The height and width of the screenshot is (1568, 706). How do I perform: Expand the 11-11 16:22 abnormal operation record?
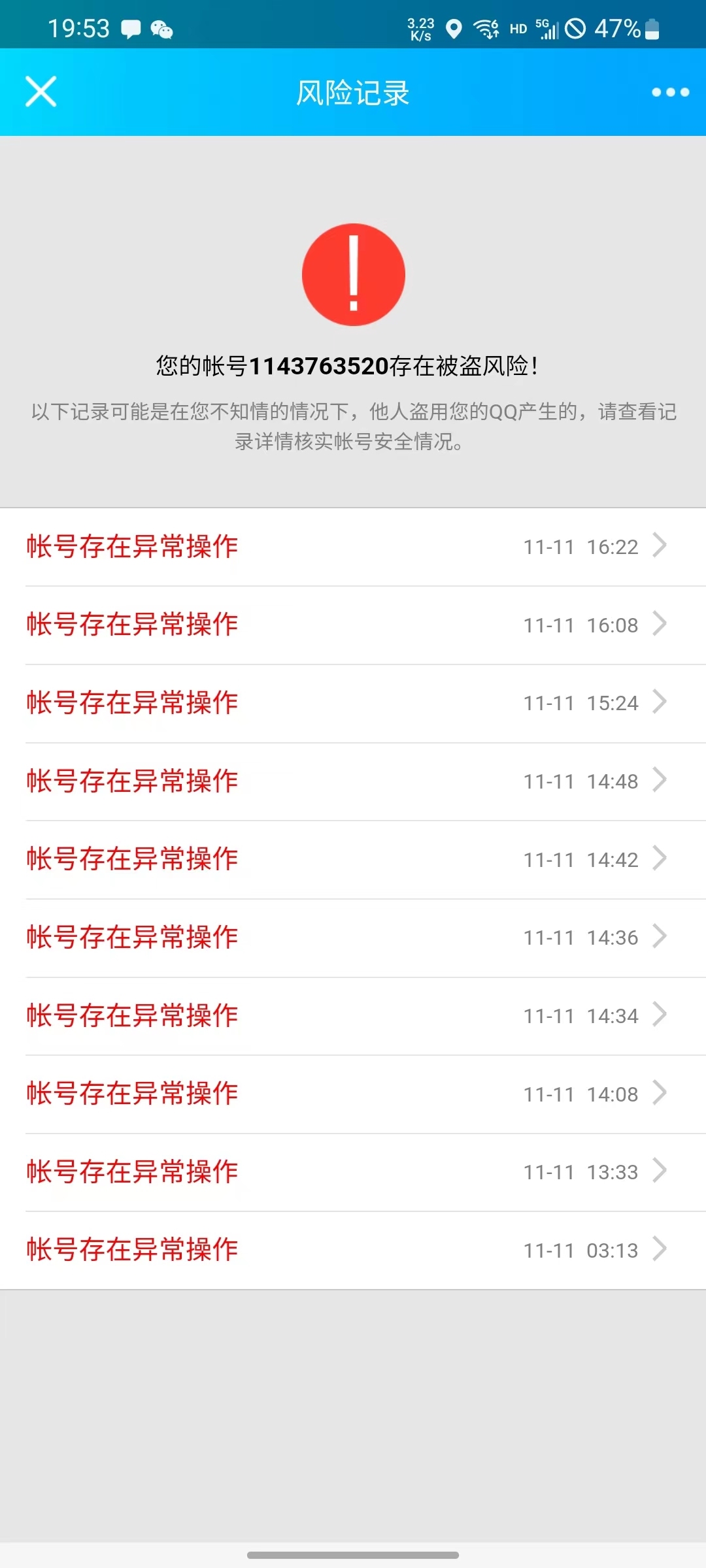point(353,547)
